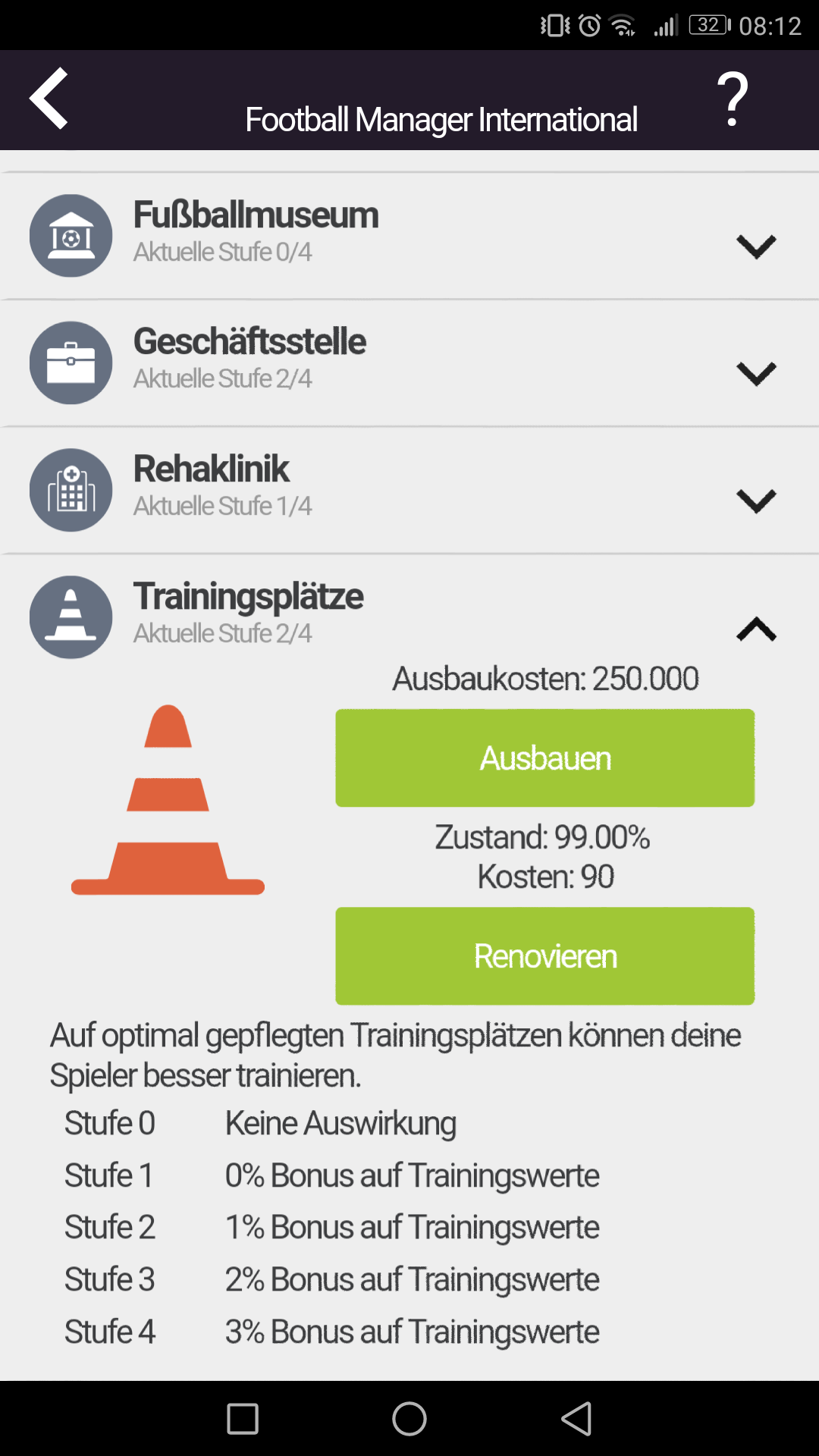Viewport: 819px width, 1456px height.
Task: Open the recent apps overview
Action: pos(243,1418)
